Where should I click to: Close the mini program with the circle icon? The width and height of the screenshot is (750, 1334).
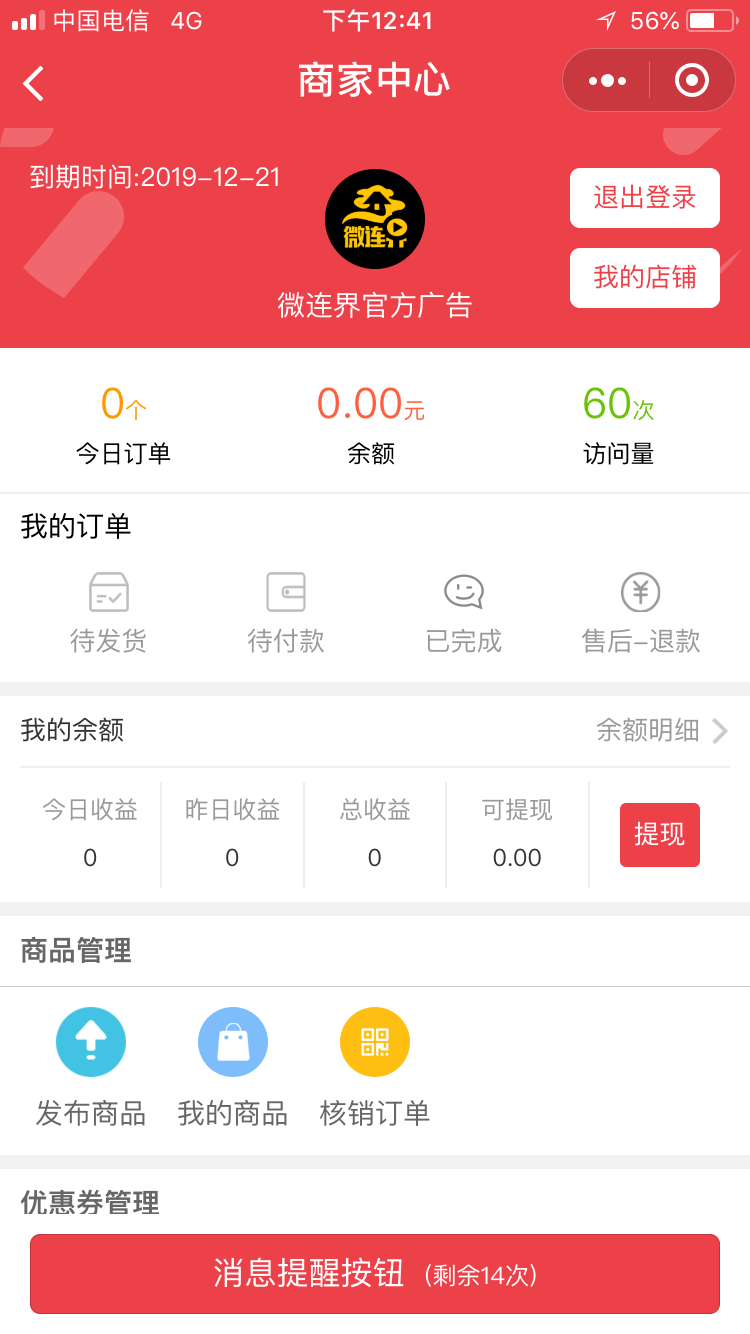[x=692, y=81]
